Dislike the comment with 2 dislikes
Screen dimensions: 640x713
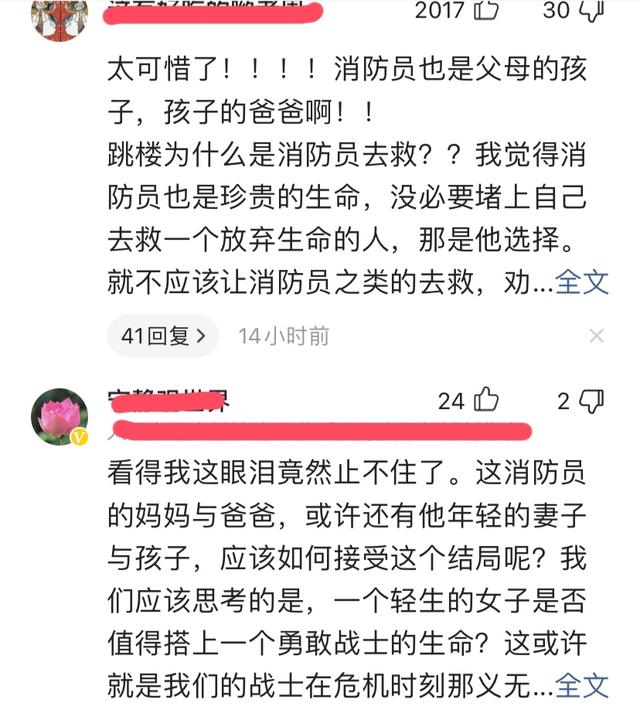[x=593, y=401]
